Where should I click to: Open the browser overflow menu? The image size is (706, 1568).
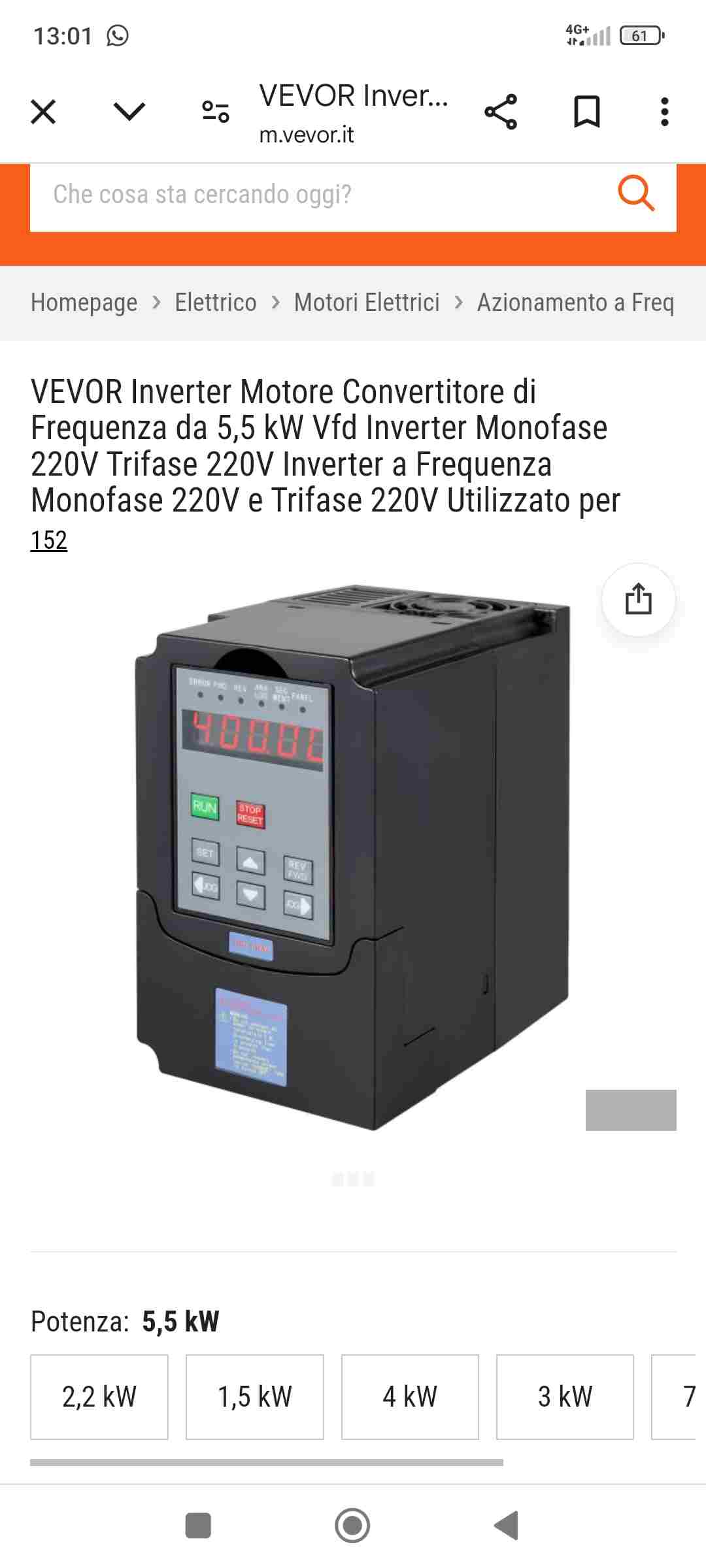pyautogui.click(x=664, y=112)
